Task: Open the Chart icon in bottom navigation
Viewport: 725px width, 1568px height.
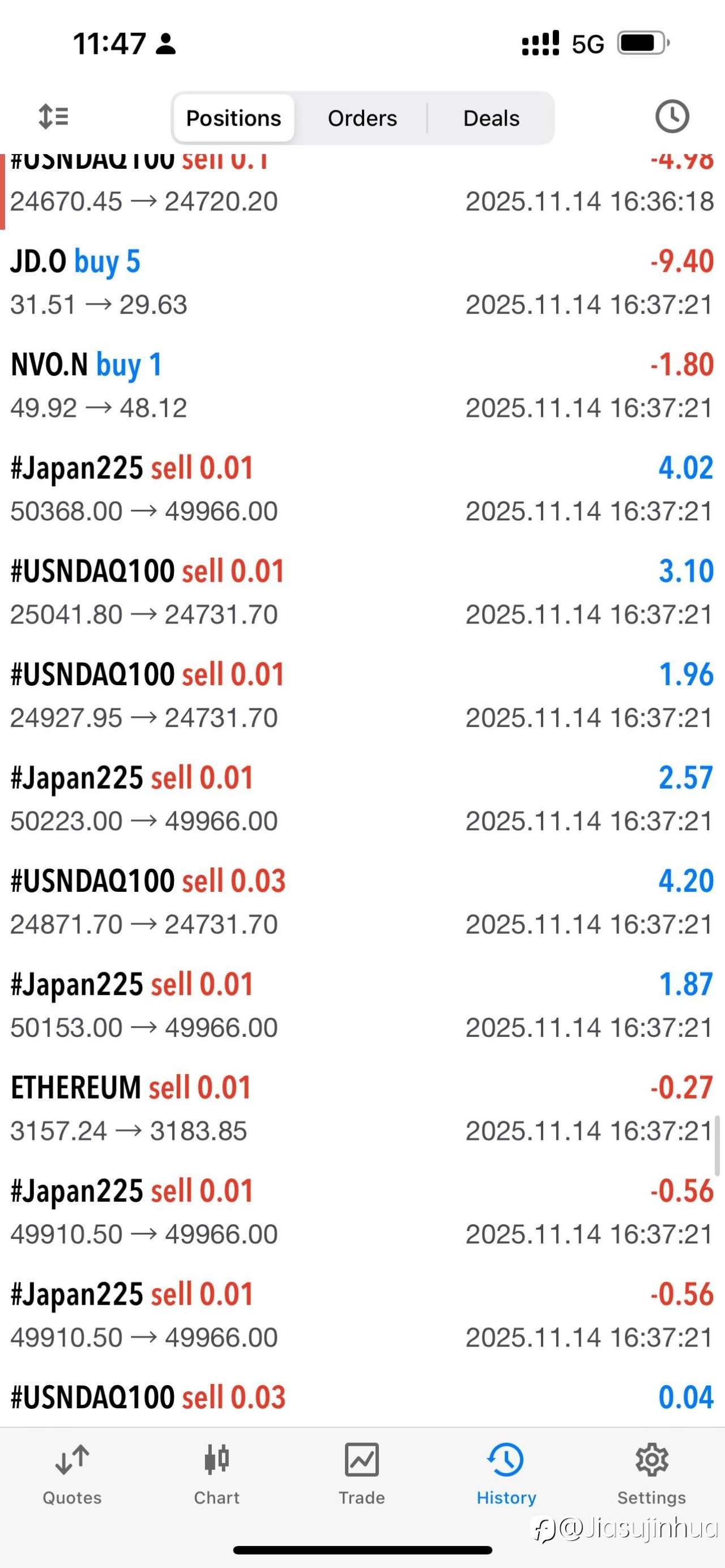Action: (x=217, y=1473)
